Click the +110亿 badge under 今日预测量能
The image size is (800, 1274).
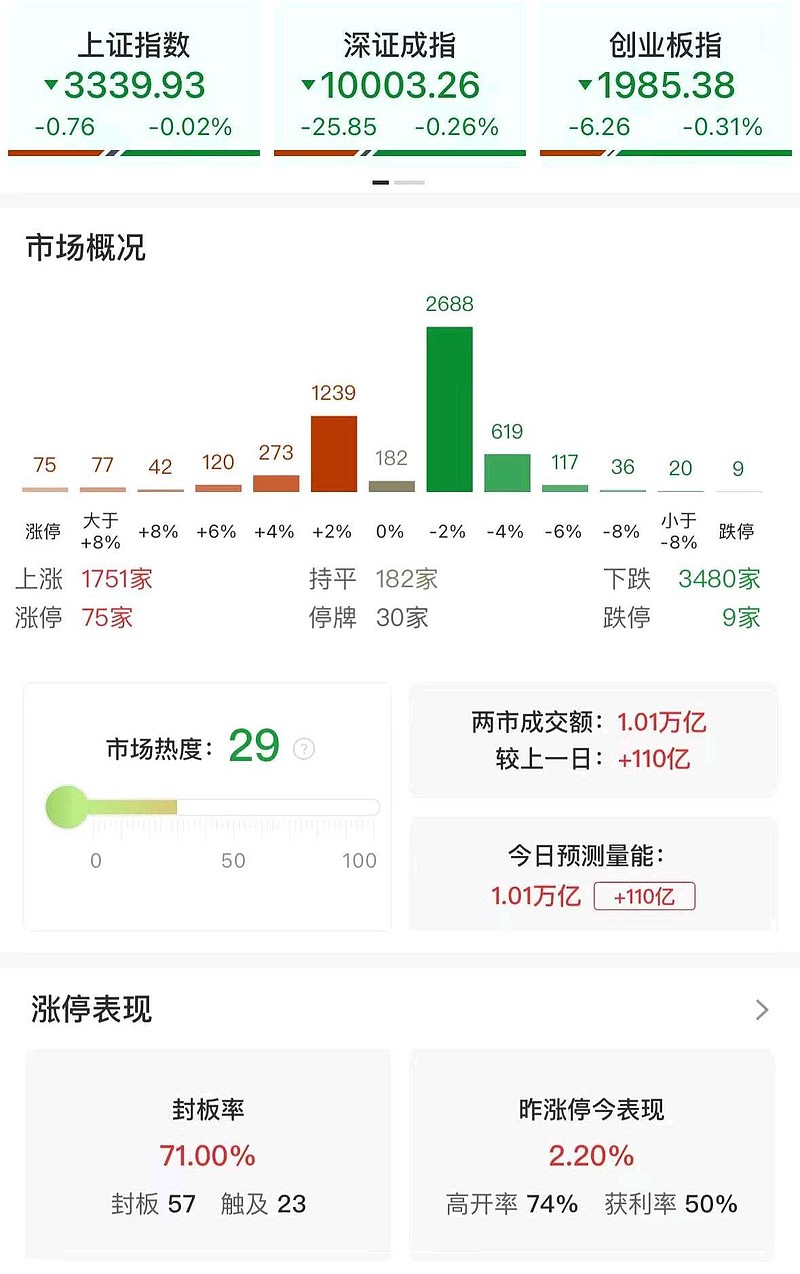(x=644, y=895)
